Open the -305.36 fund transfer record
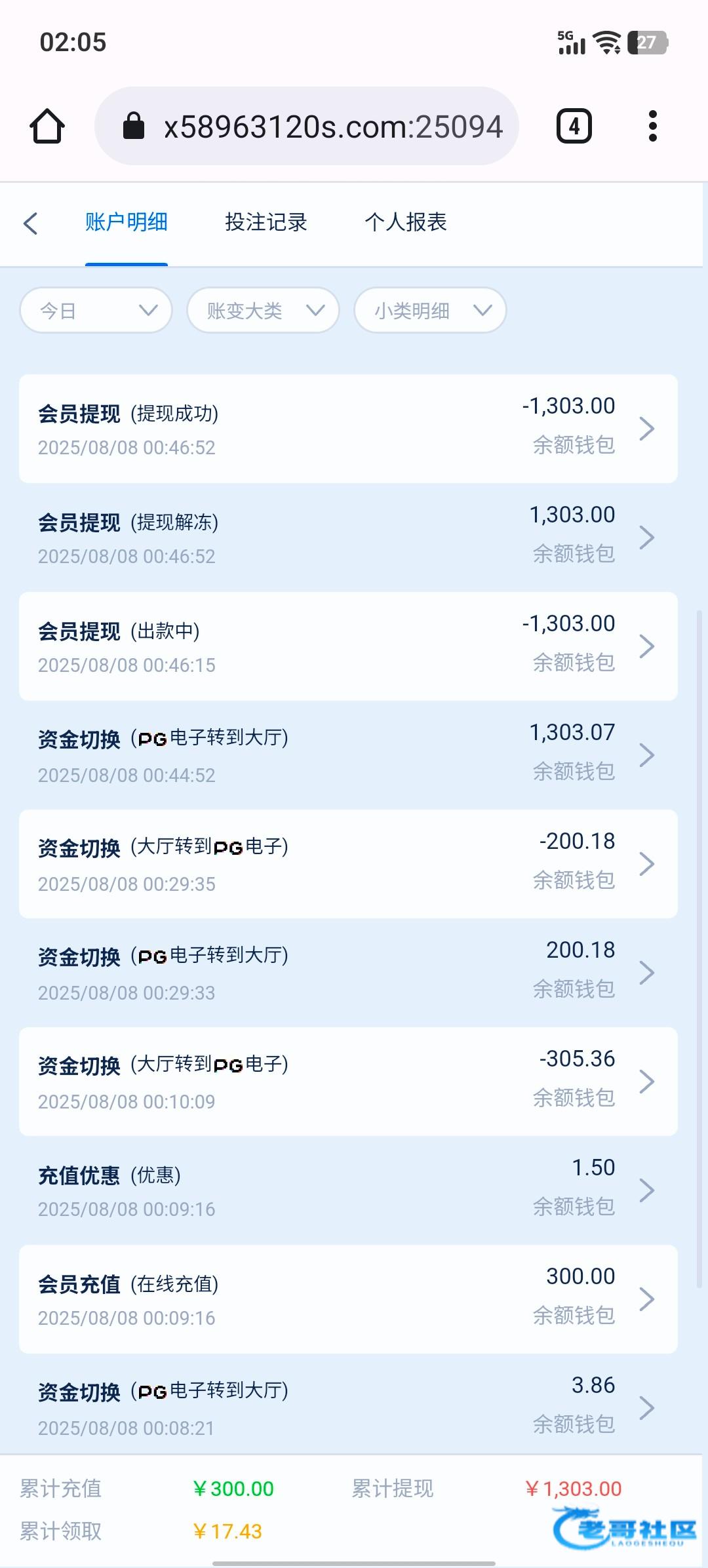This screenshot has height=1568, width=708. [348, 1082]
